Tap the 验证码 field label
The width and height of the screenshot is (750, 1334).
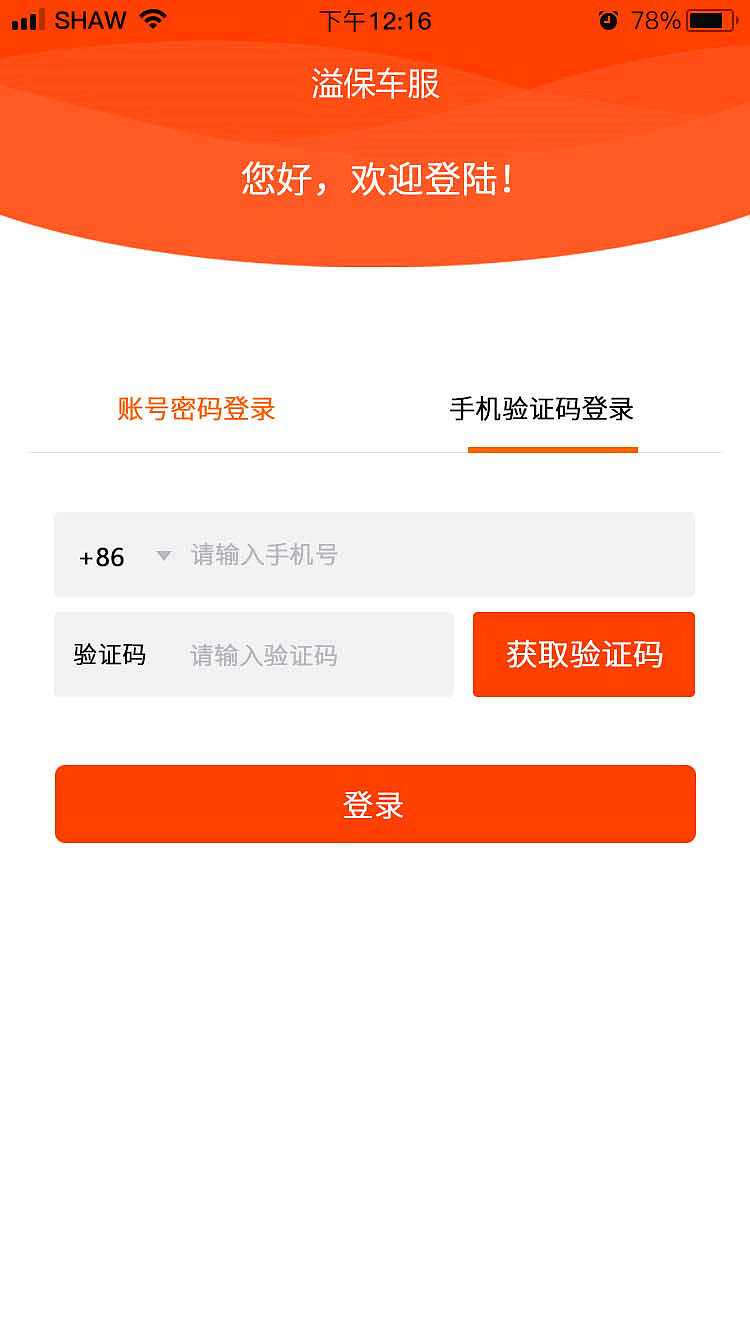pos(109,655)
